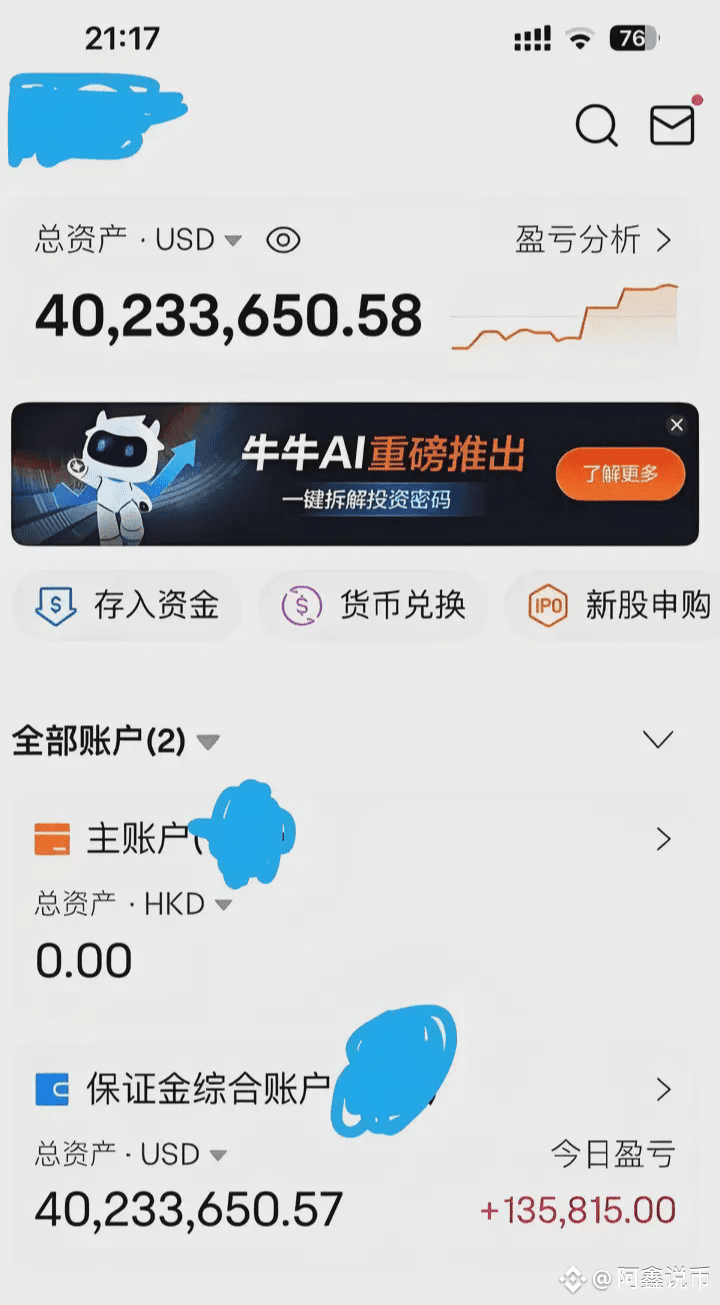Tap 了解更多 on the 牛牛AI banner
Viewport: 720px width, 1305px height.
(620, 474)
